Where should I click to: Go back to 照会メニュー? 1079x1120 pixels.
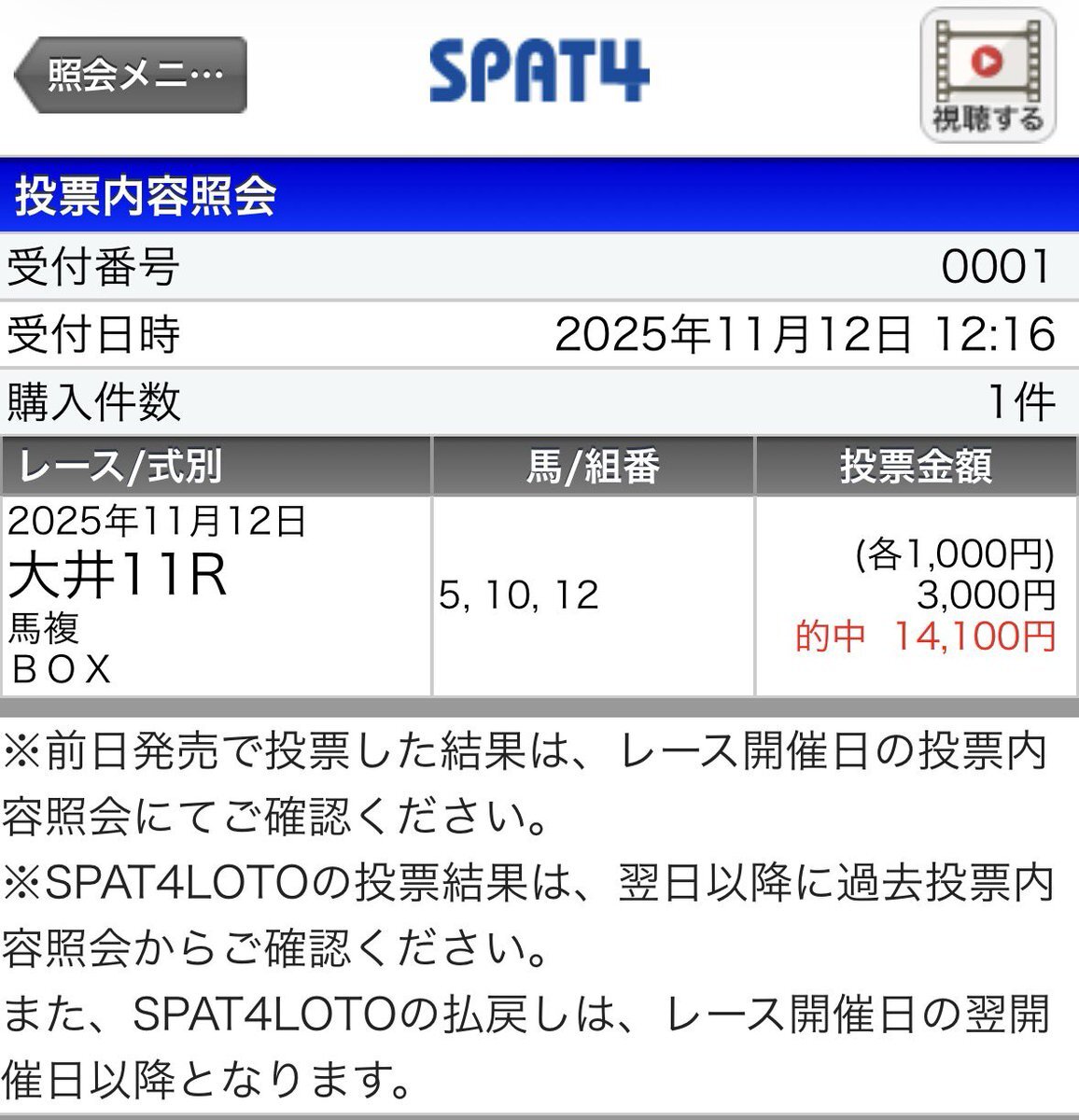point(131,75)
